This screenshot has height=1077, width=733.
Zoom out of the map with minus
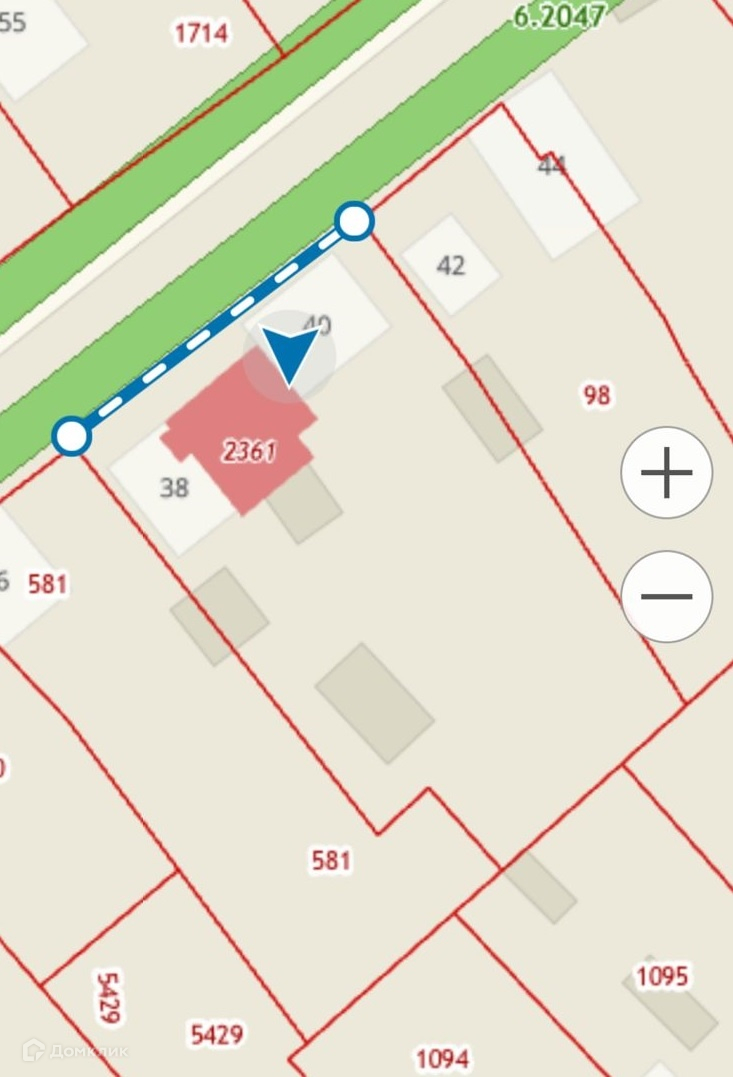[666, 596]
